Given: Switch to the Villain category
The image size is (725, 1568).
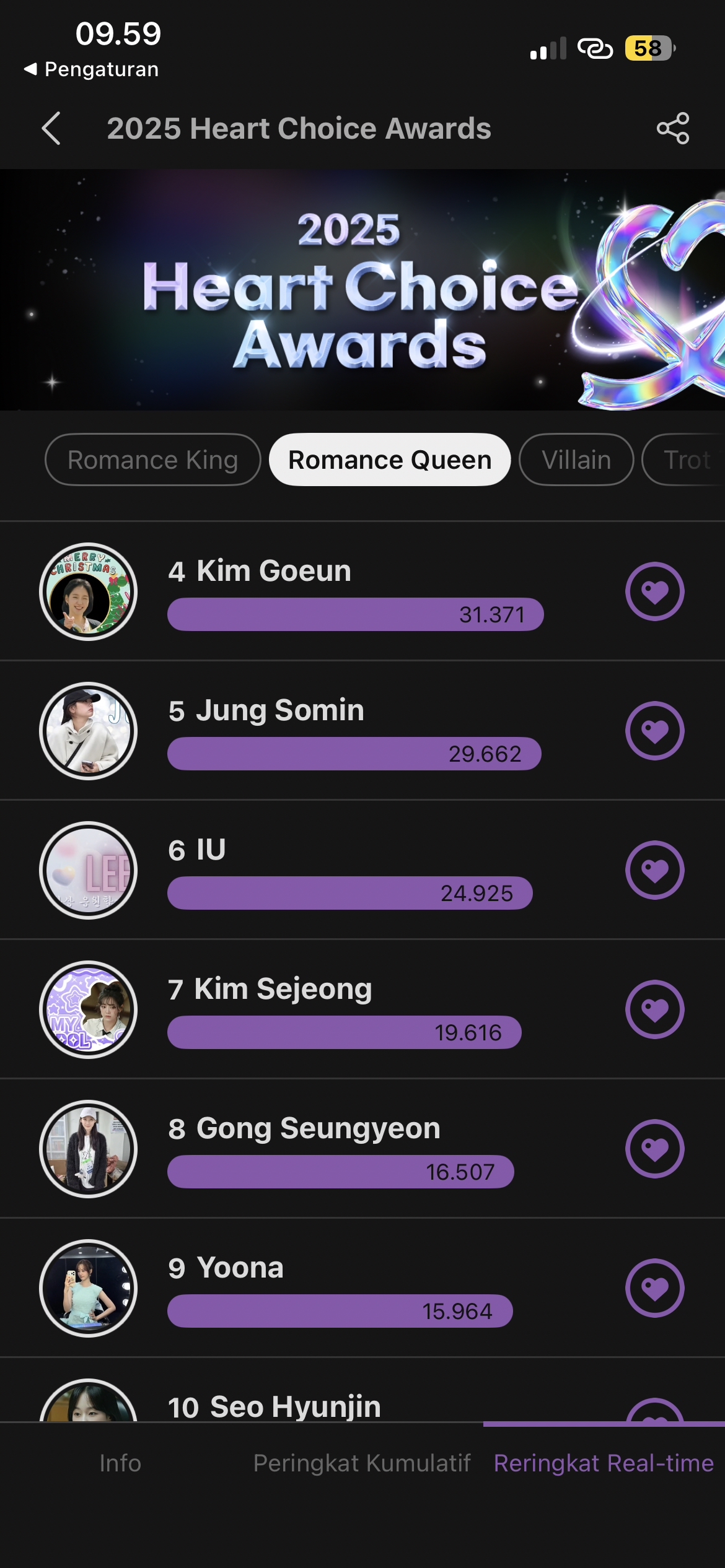Looking at the screenshot, I should click(576, 460).
